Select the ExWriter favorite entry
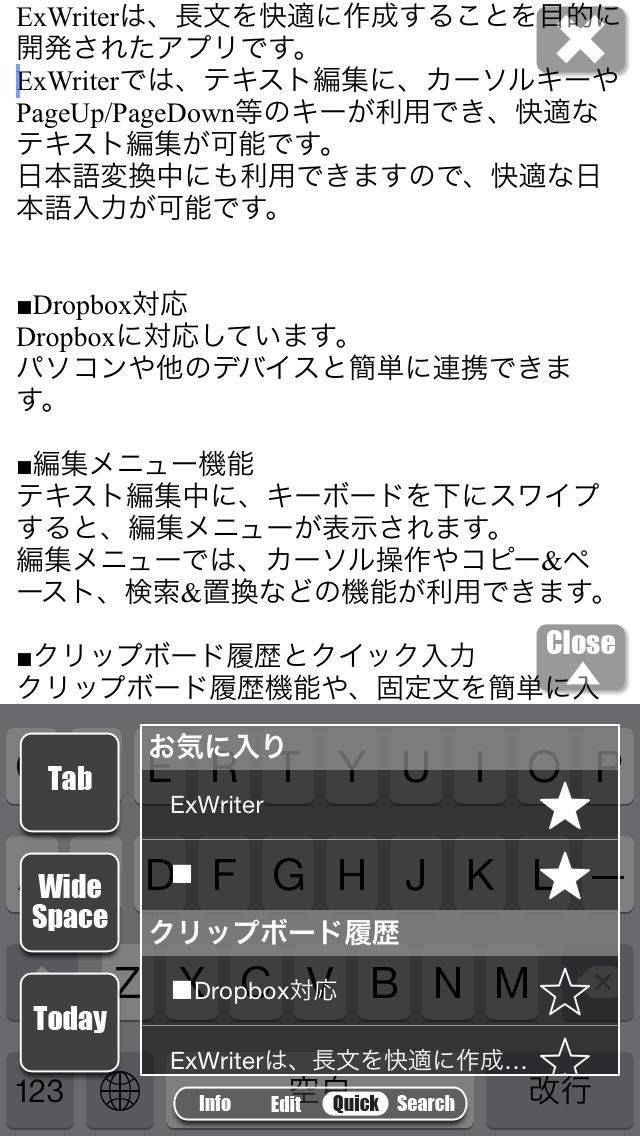 (341, 805)
